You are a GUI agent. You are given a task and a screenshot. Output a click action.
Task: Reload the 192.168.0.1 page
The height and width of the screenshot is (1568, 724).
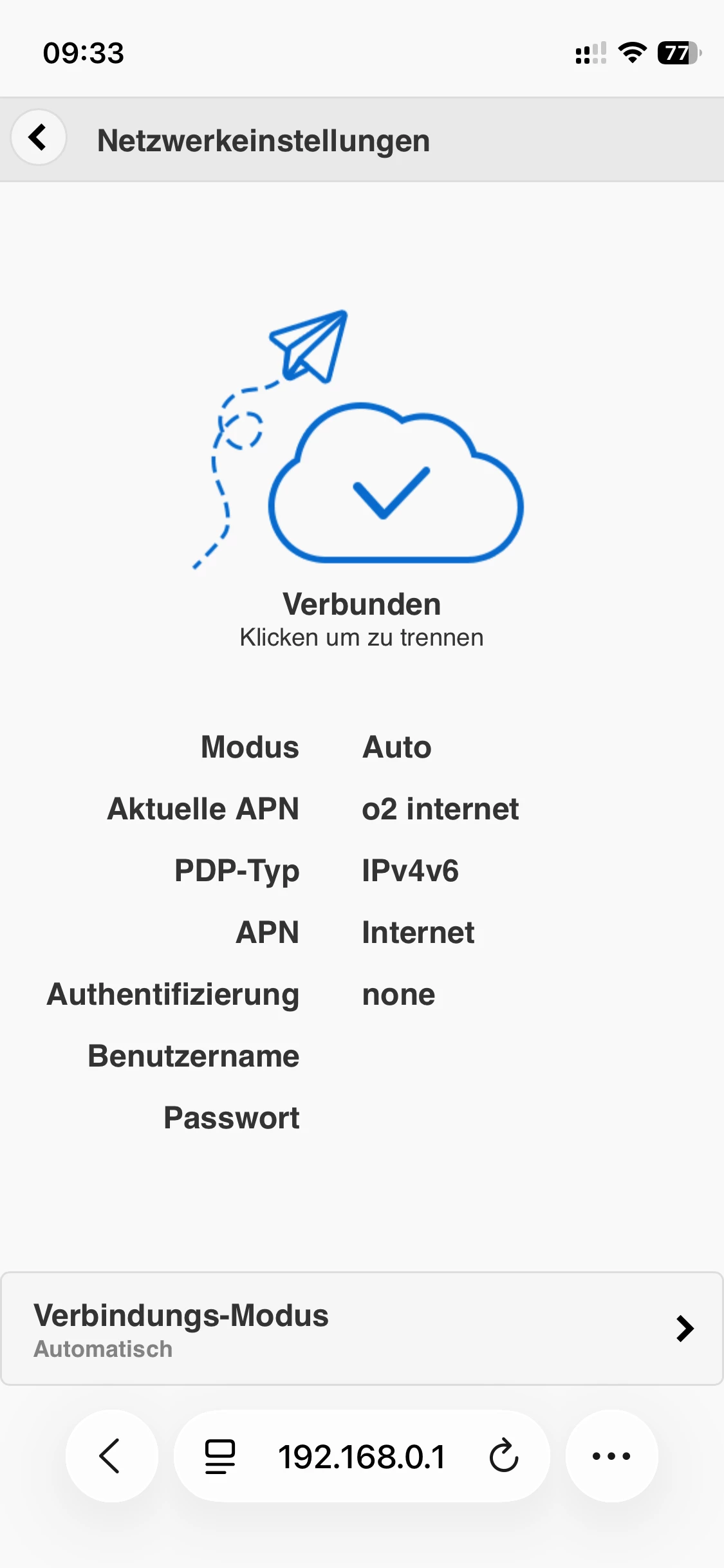[503, 1456]
